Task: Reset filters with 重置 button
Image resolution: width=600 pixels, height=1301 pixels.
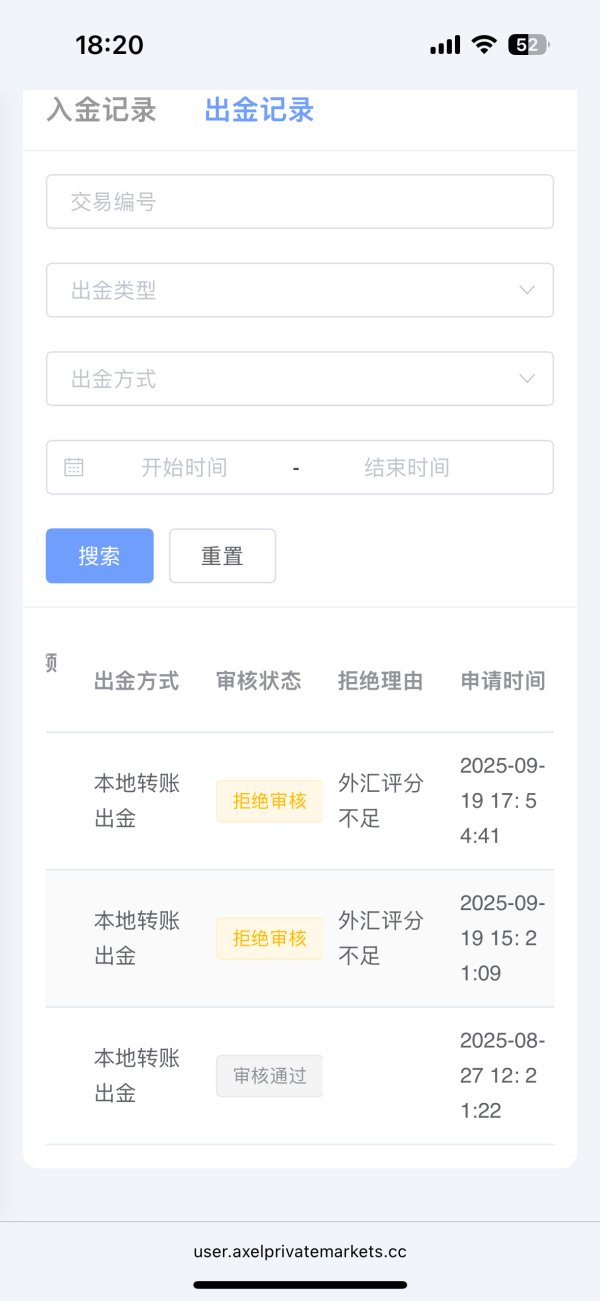Action: [x=222, y=556]
